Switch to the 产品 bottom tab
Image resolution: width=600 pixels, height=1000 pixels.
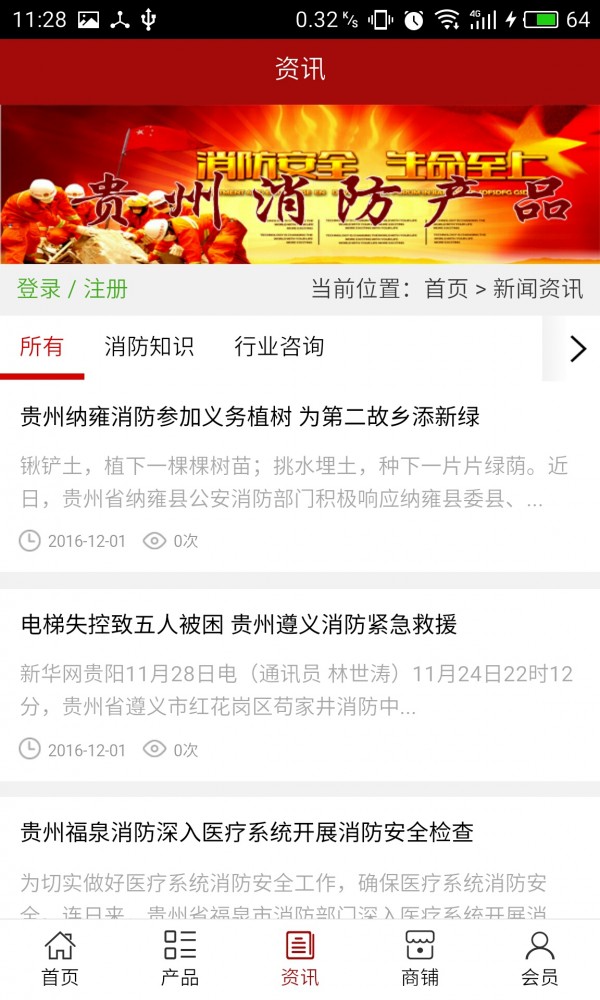[180, 959]
